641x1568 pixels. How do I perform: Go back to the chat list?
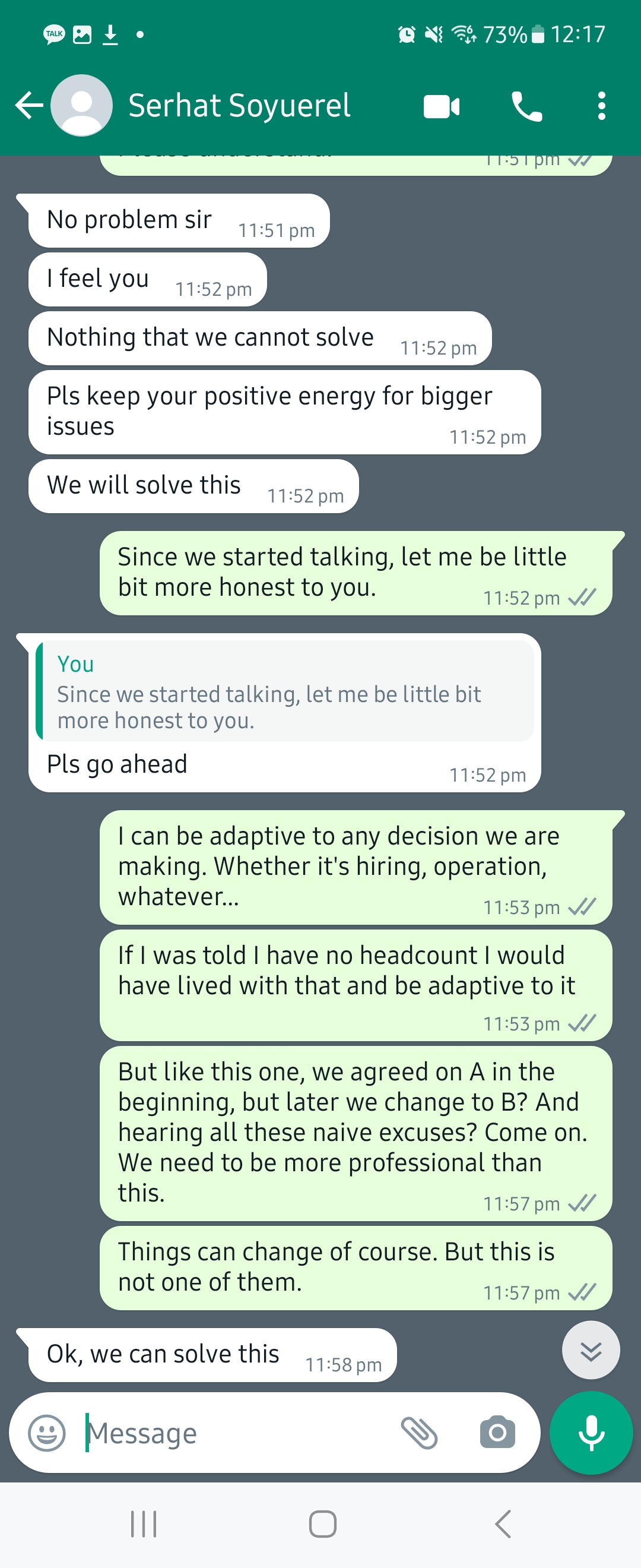coord(29,106)
